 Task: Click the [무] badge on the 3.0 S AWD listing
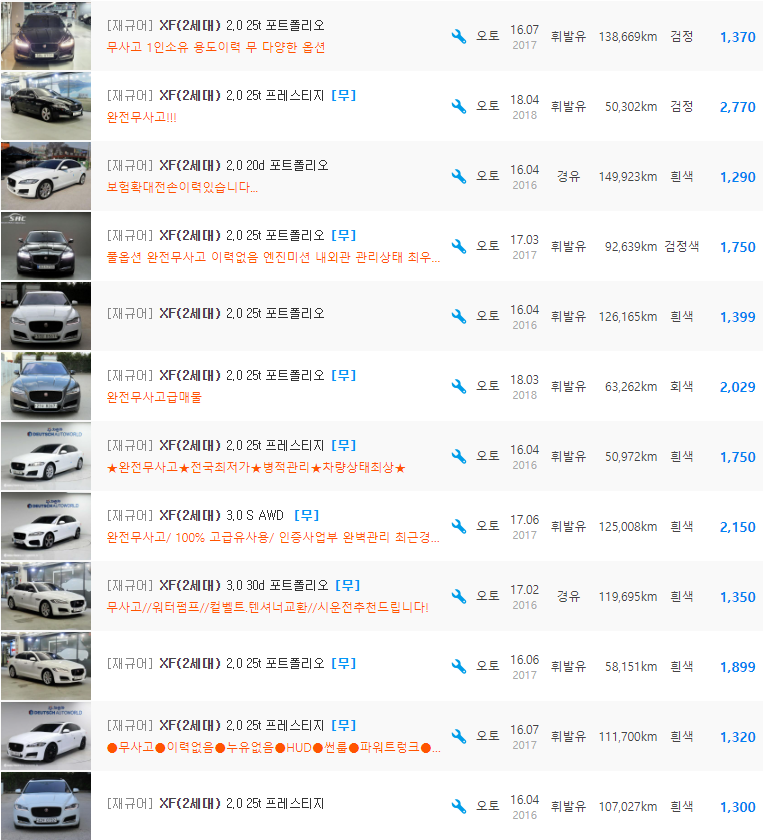coord(307,515)
